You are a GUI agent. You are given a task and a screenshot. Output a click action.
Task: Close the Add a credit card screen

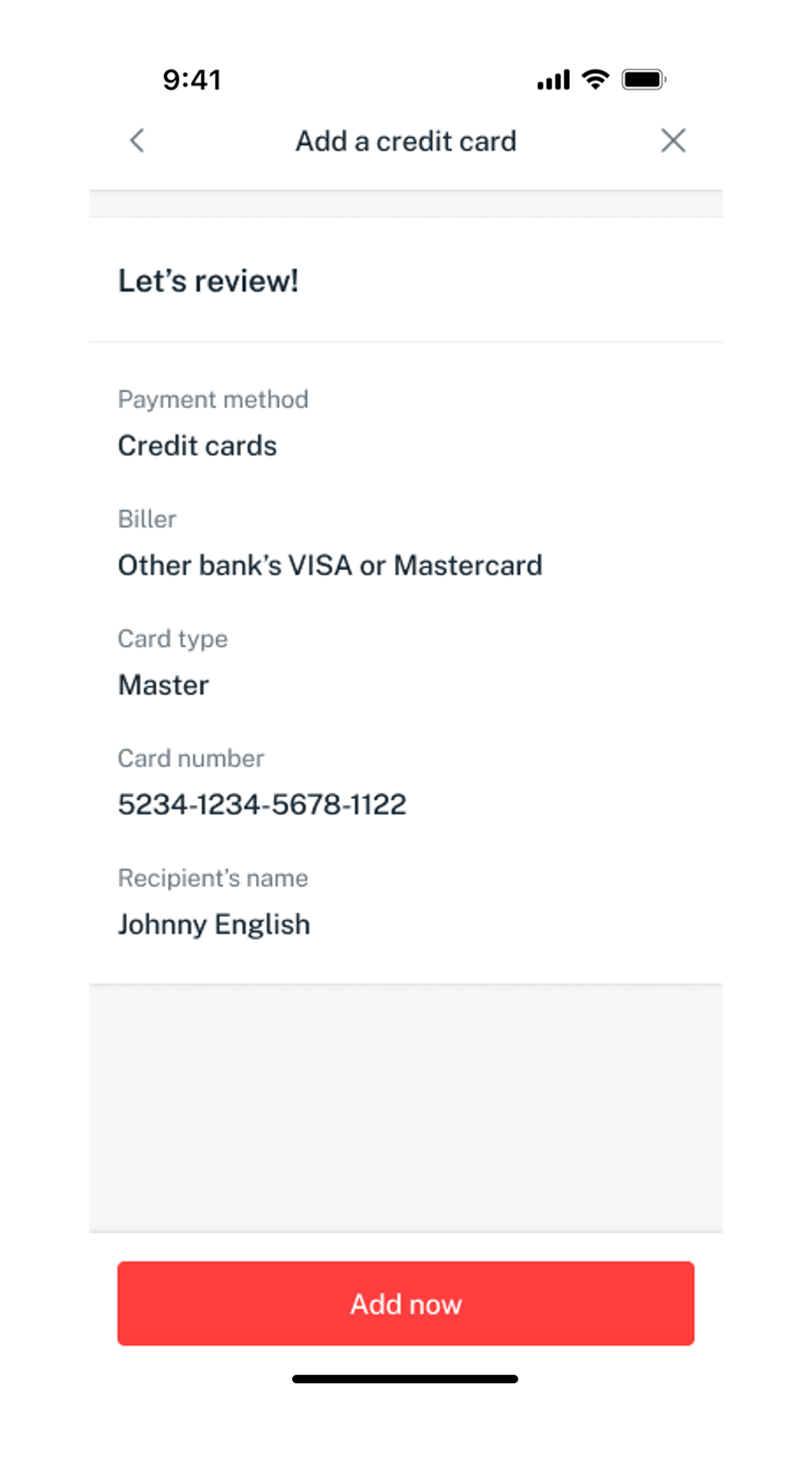tap(673, 141)
